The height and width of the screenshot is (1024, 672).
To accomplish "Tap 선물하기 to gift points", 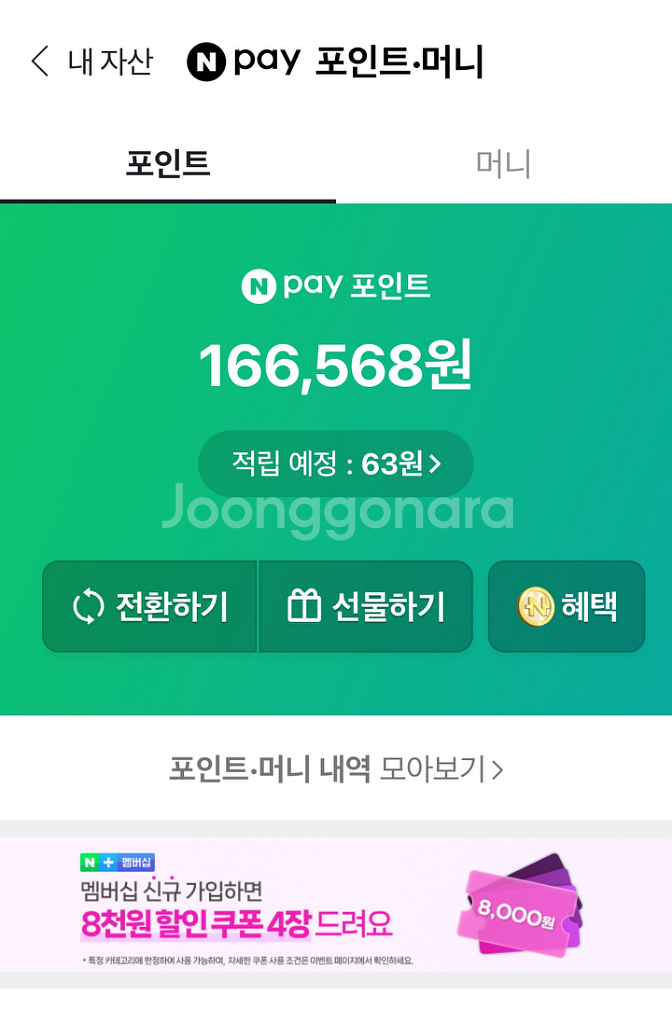I will point(366,606).
